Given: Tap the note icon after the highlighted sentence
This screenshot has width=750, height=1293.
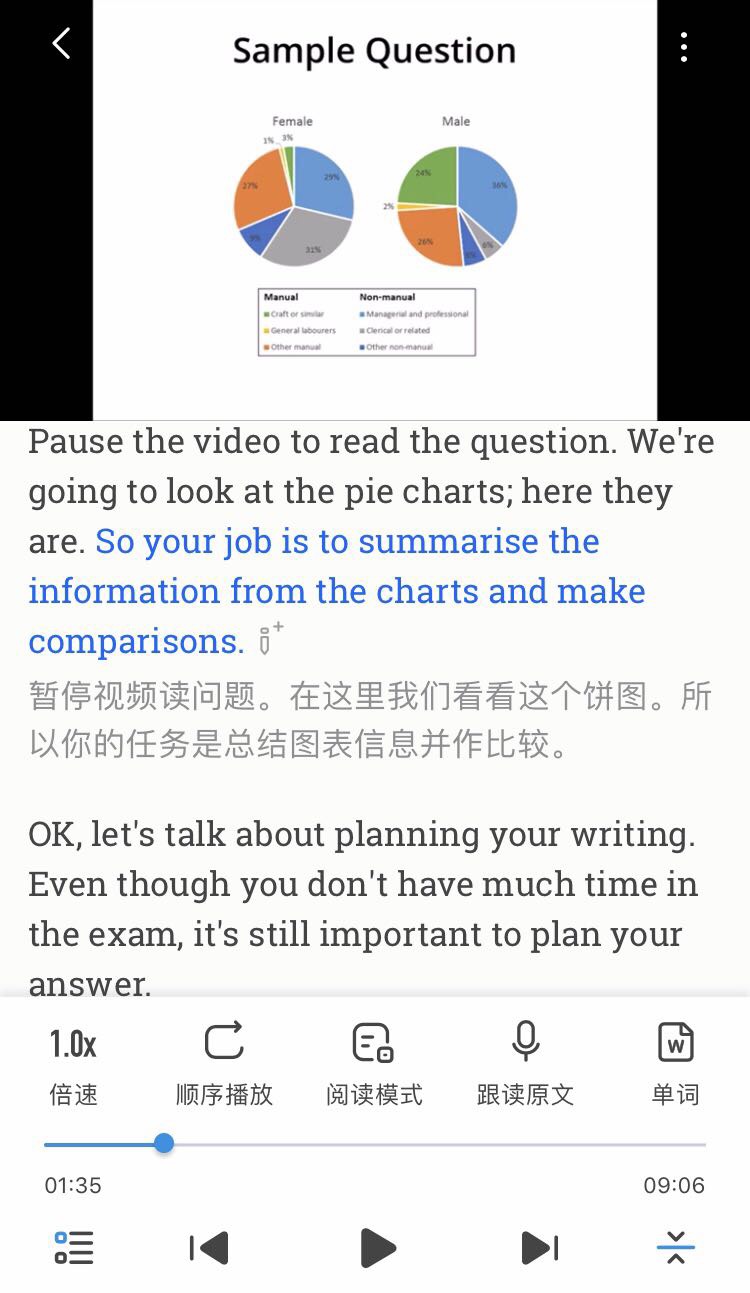Looking at the screenshot, I should coord(270,639).
